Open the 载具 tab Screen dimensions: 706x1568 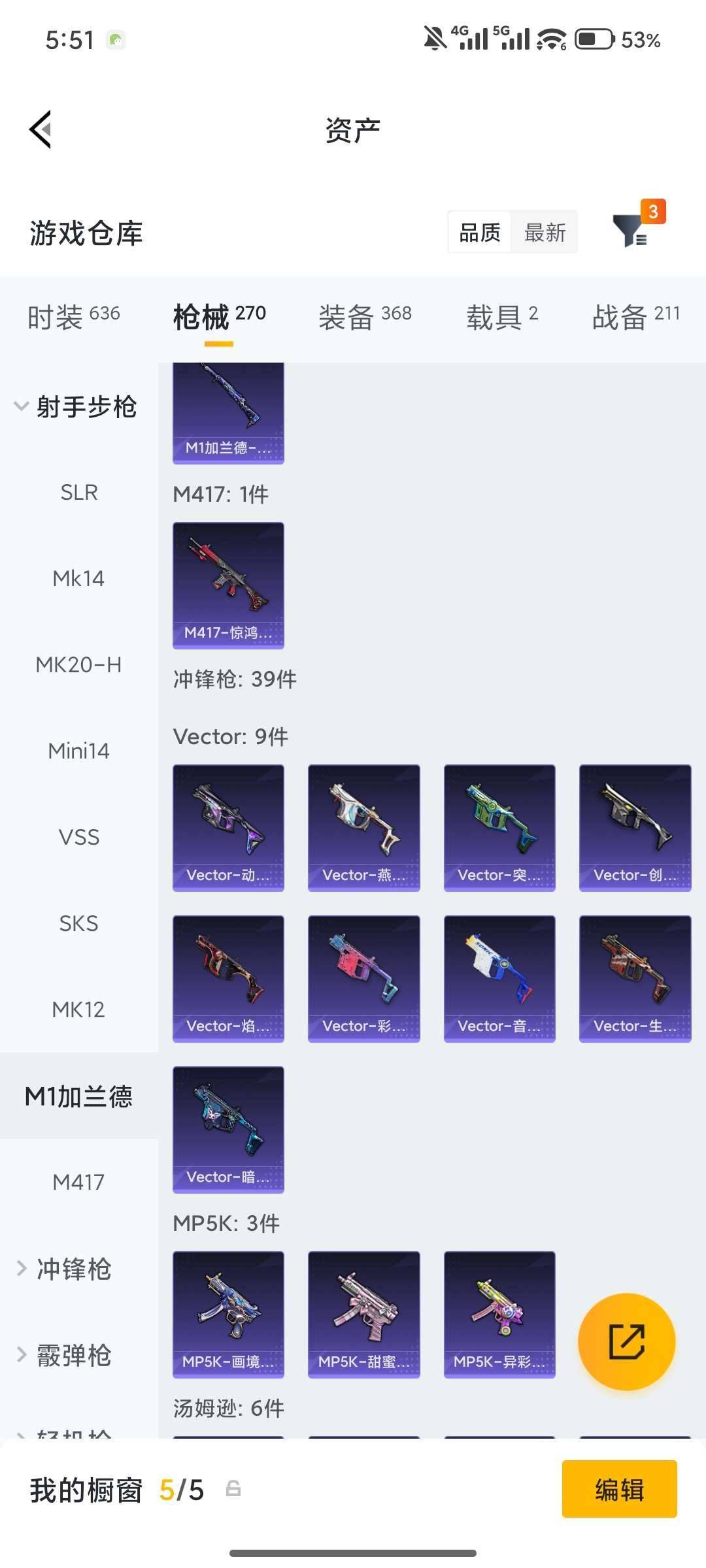click(x=501, y=317)
